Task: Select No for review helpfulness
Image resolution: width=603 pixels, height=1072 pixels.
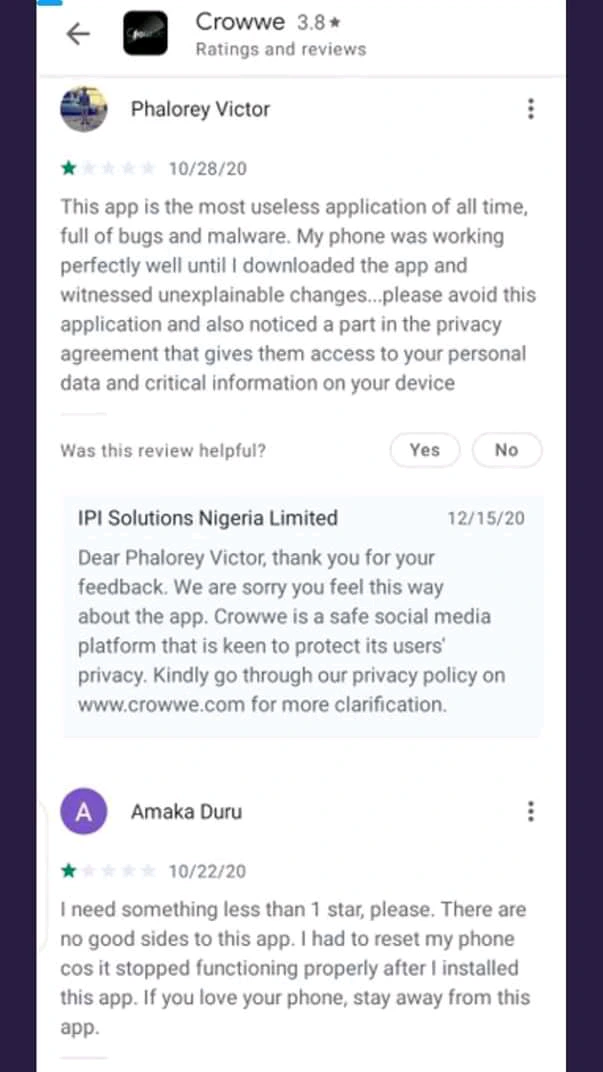Action: (x=506, y=450)
